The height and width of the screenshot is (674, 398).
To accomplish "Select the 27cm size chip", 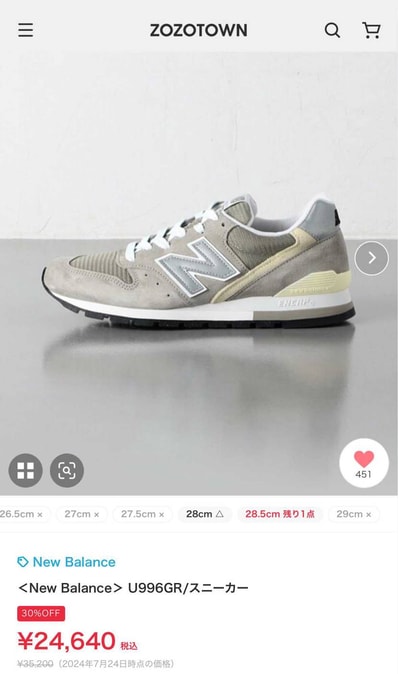I will pyautogui.click(x=82, y=514).
